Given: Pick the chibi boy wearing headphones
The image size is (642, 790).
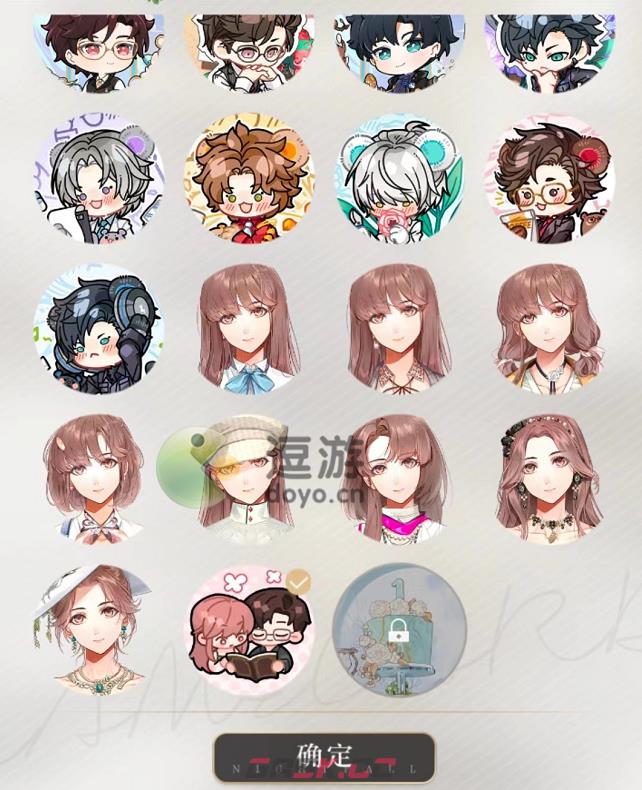Looking at the screenshot, I should coord(97,328).
